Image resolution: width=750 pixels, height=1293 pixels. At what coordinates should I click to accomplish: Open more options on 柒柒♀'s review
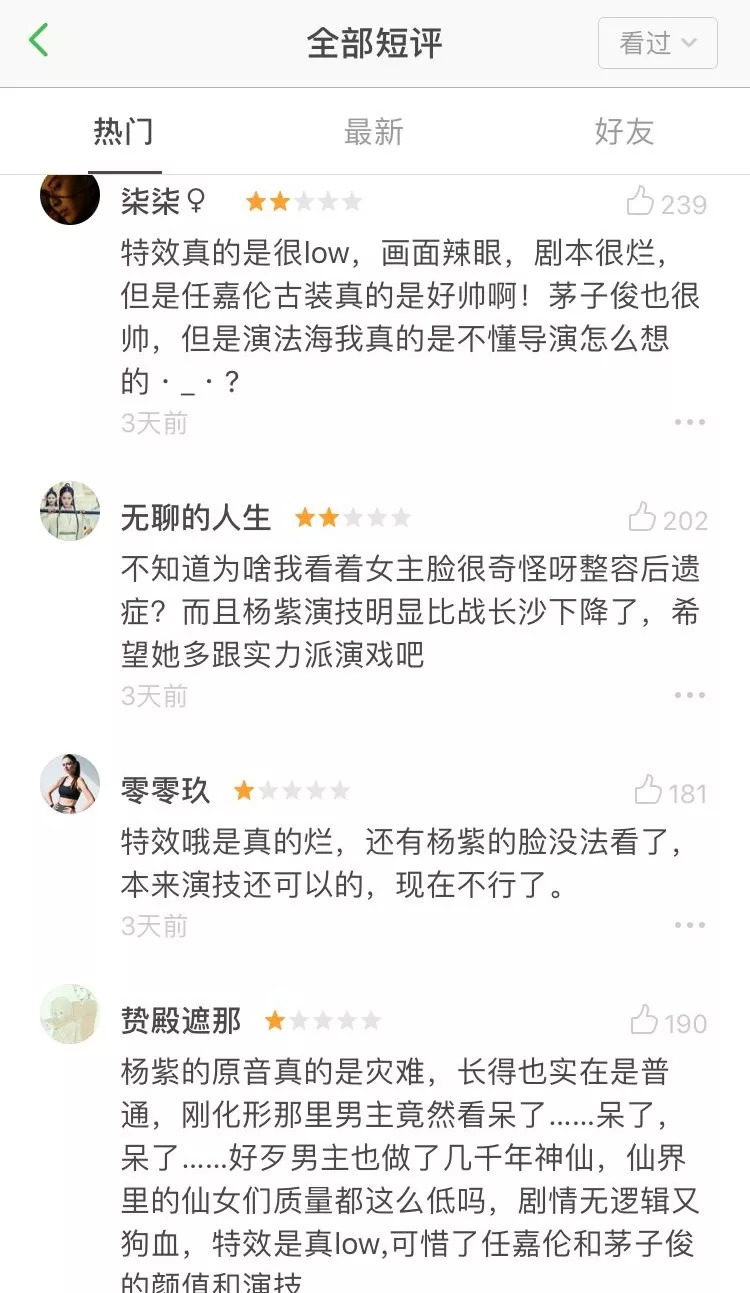(x=689, y=423)
